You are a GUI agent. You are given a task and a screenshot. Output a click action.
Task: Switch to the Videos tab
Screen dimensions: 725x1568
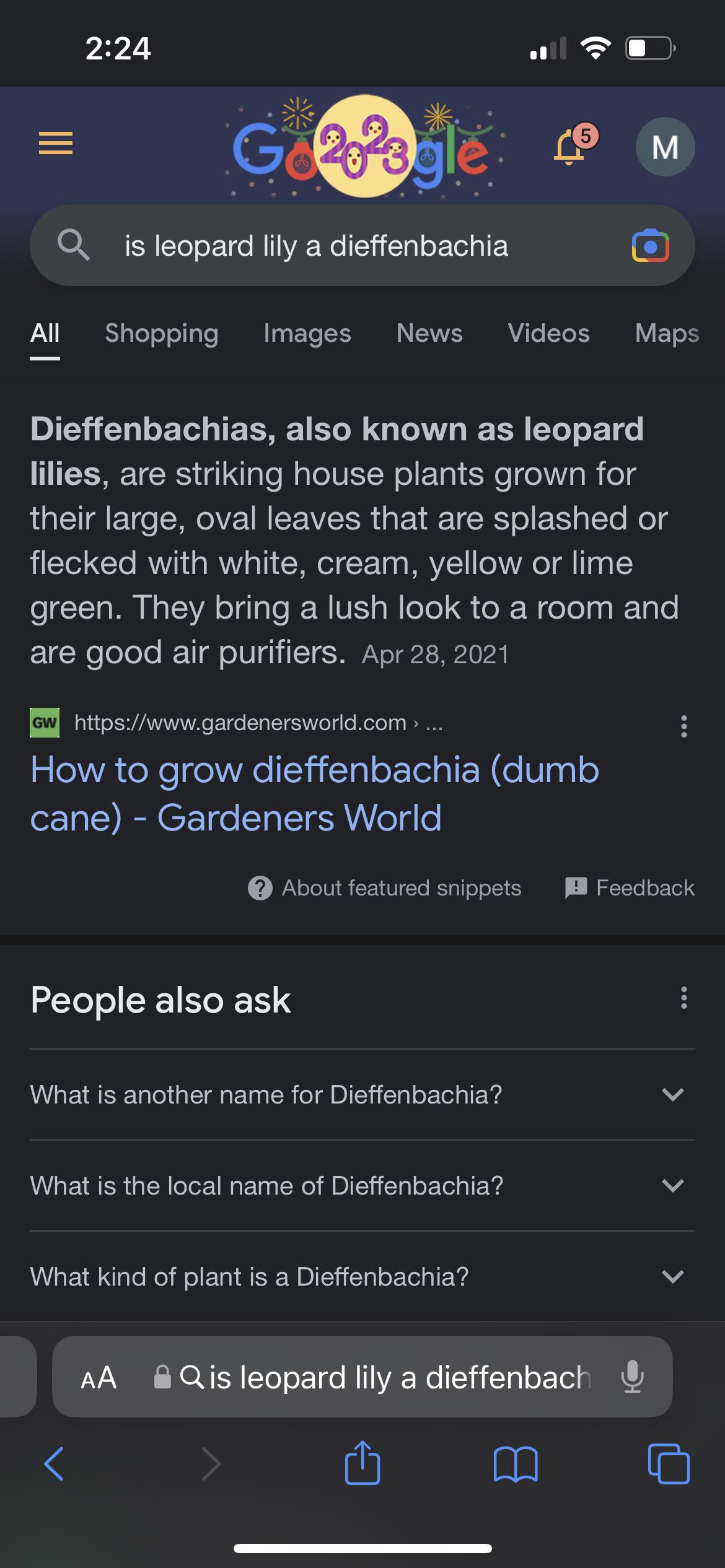(x=548, y=333)
